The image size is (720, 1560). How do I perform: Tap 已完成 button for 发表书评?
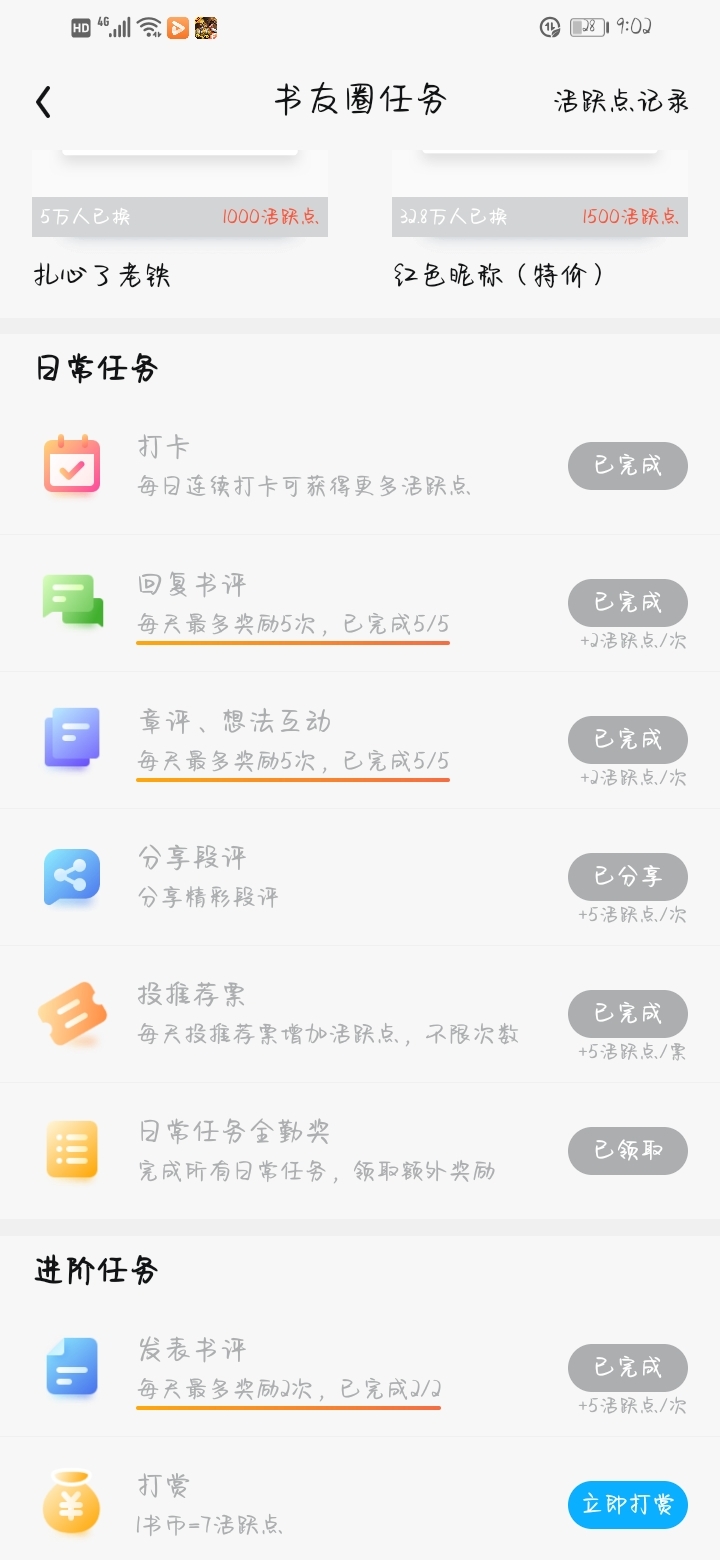click(x=628, y=1368)
